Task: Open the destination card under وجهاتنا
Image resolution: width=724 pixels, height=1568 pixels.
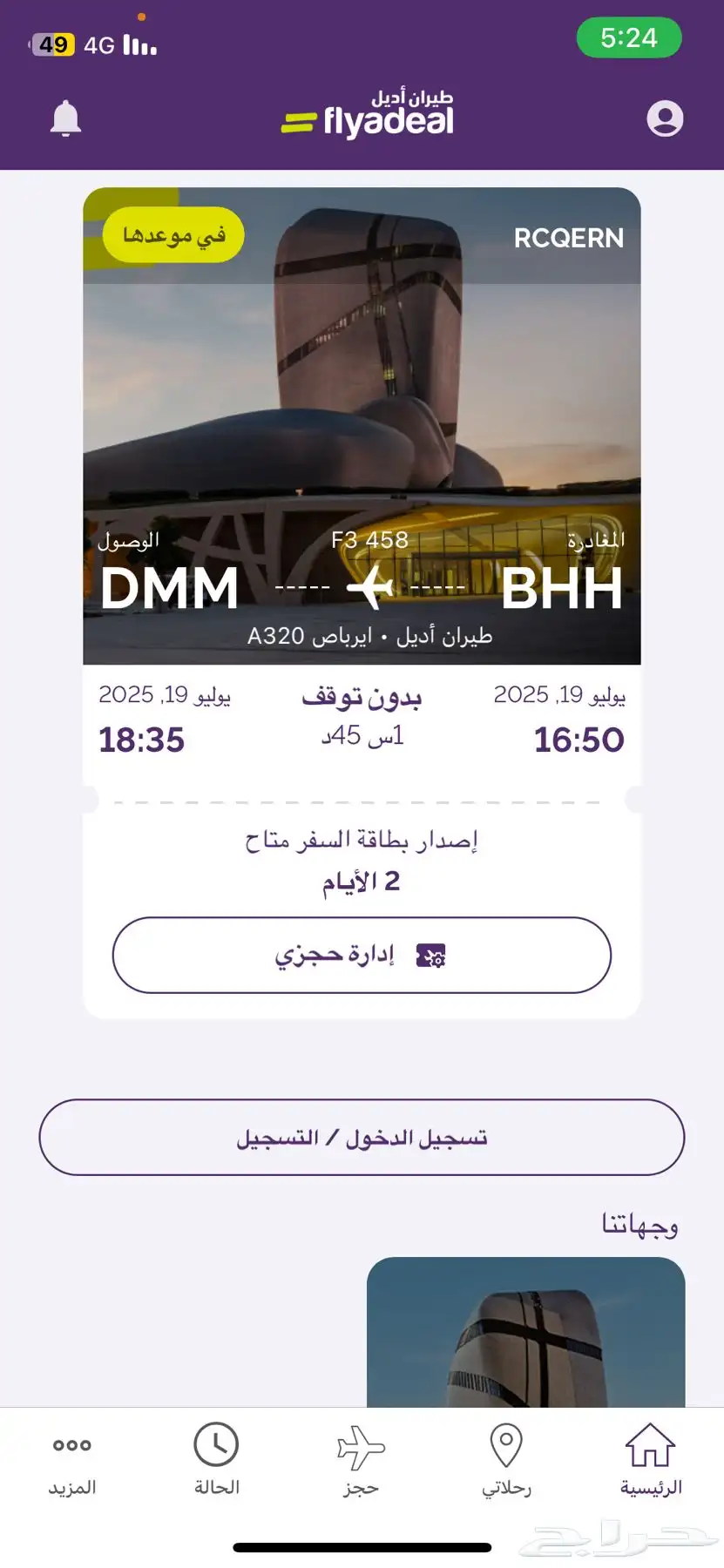Action: [525, 1331]
